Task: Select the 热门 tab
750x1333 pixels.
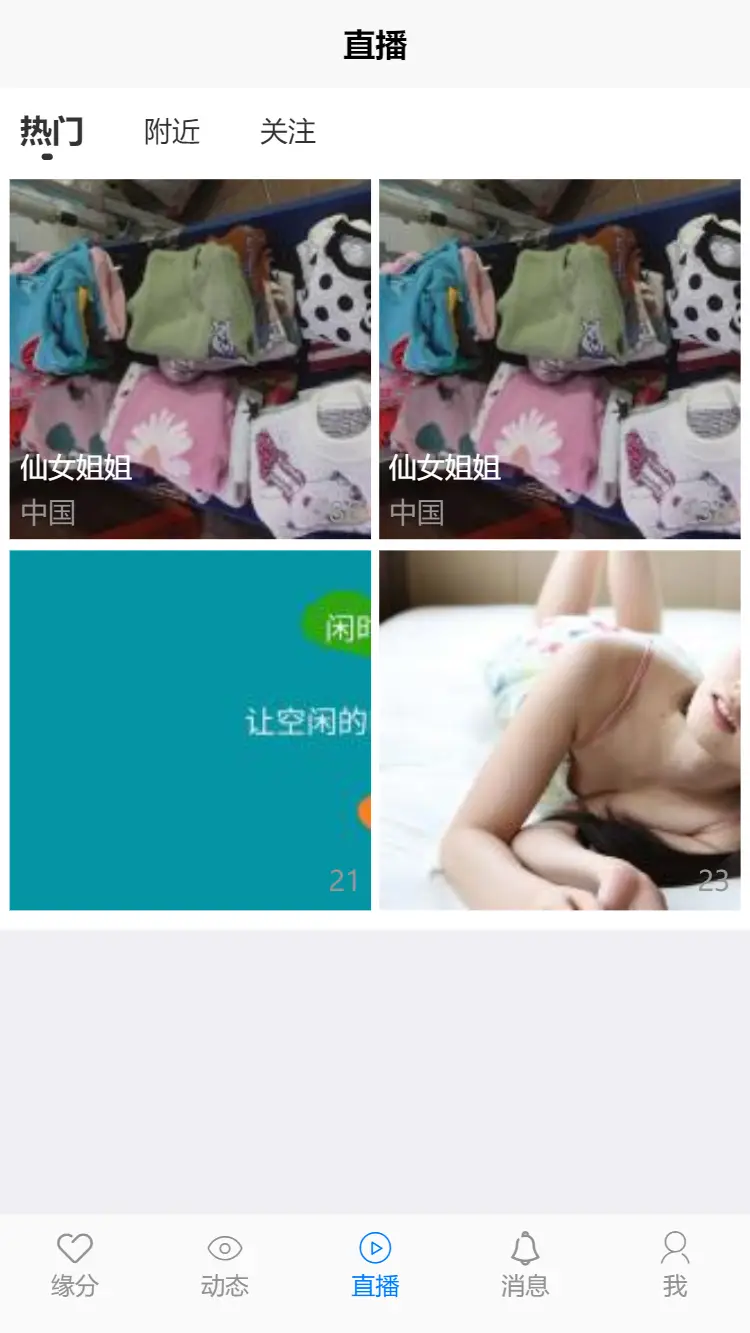Action: (x=52, y=132)
